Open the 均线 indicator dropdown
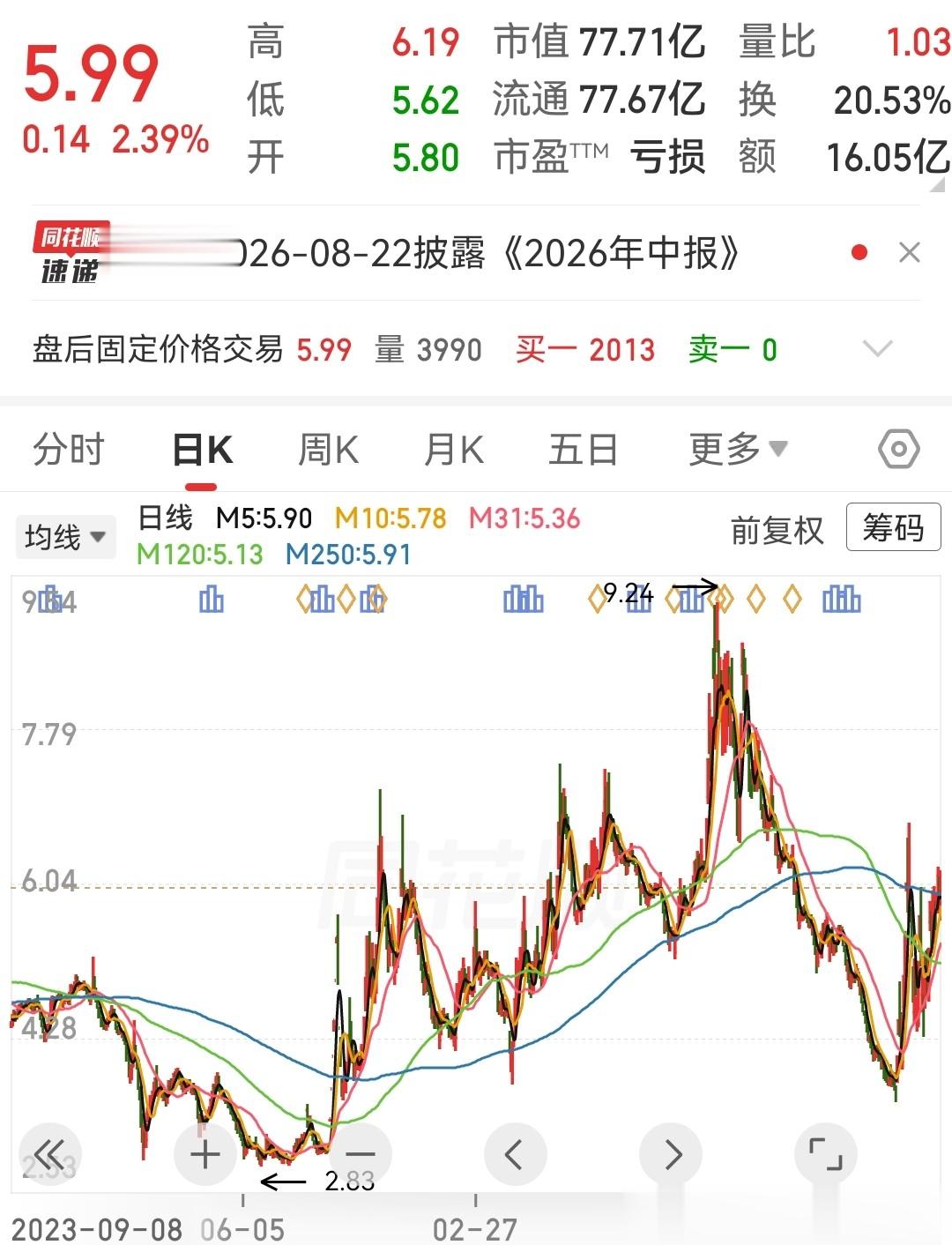Image resolution: width=952 pixels, height=1245 pixels. click(65, 536)
